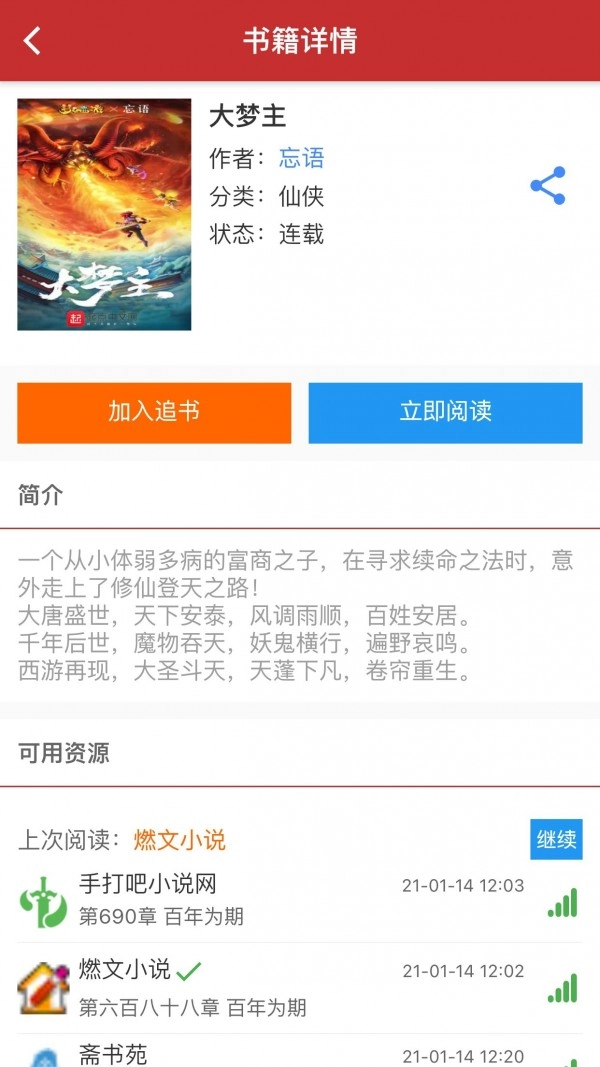Open author 忘语's page
Viewport: 600px width, 1067px height.
tap(301, 158)
